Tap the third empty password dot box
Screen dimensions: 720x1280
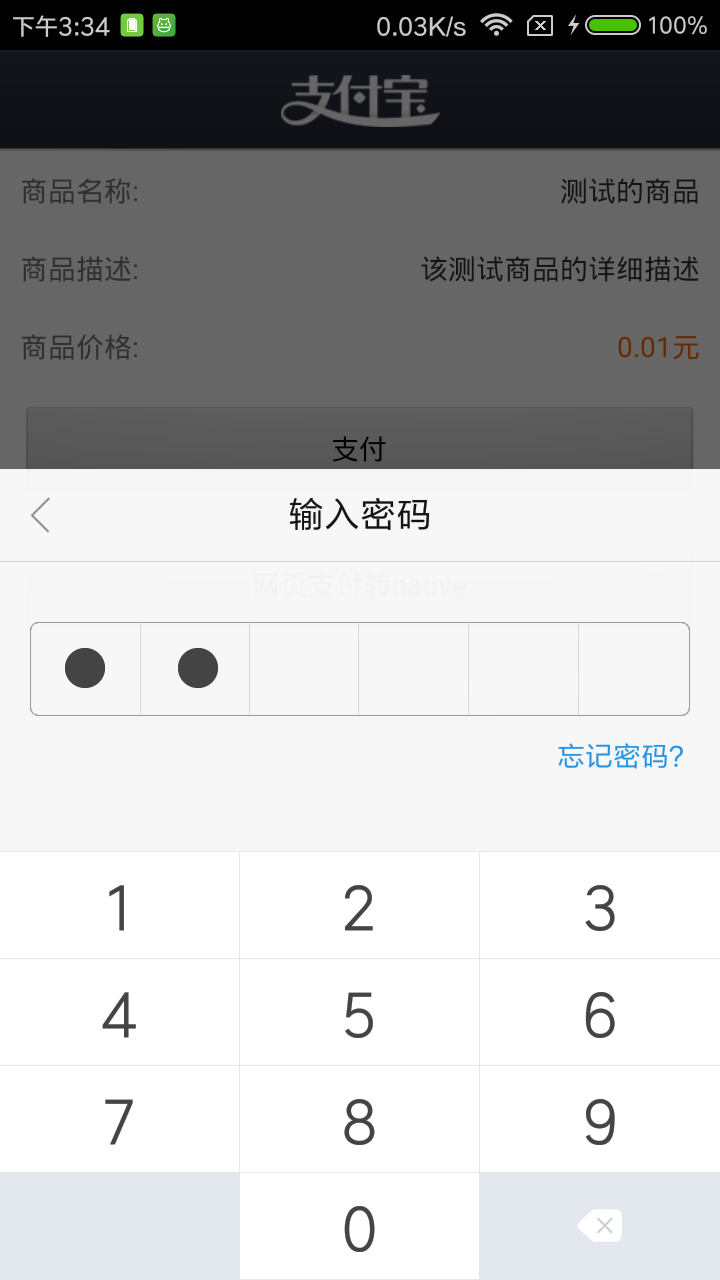pyautogui.click(x=304, y=668)
